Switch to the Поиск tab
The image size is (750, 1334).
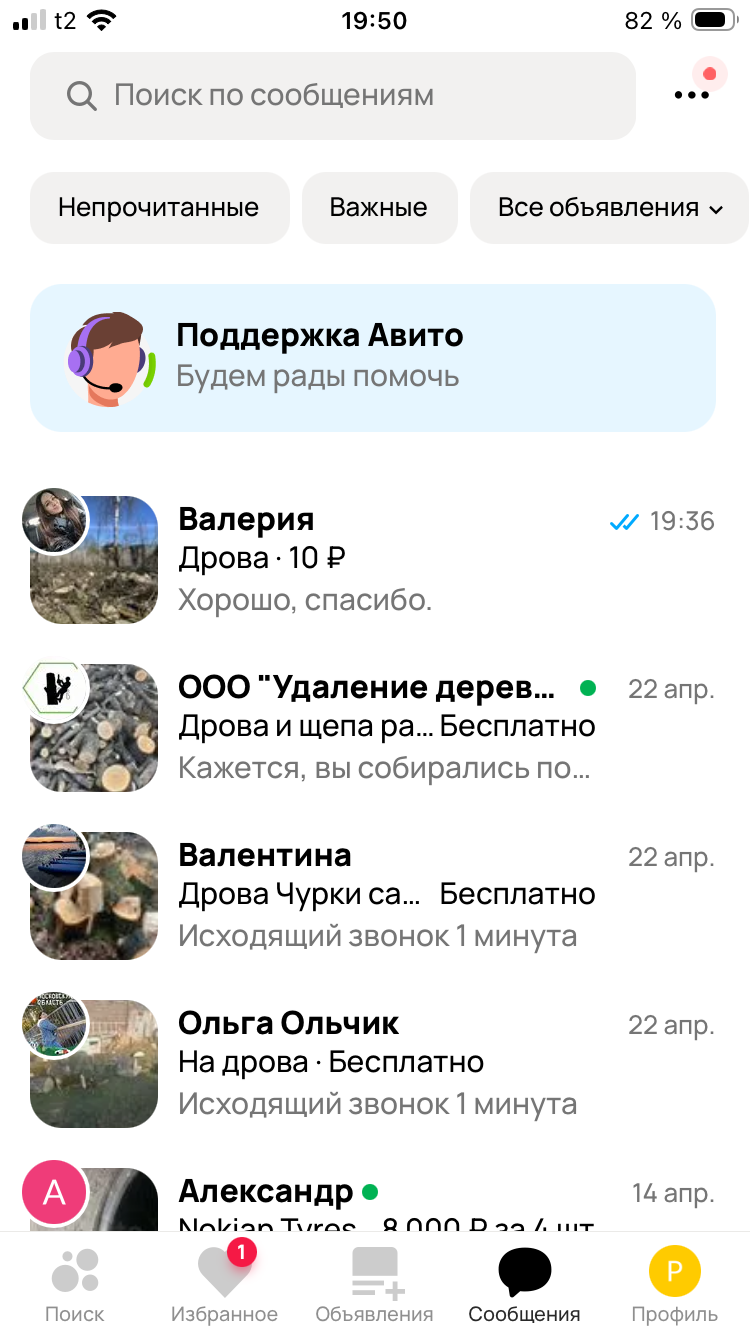[75, 1284]
